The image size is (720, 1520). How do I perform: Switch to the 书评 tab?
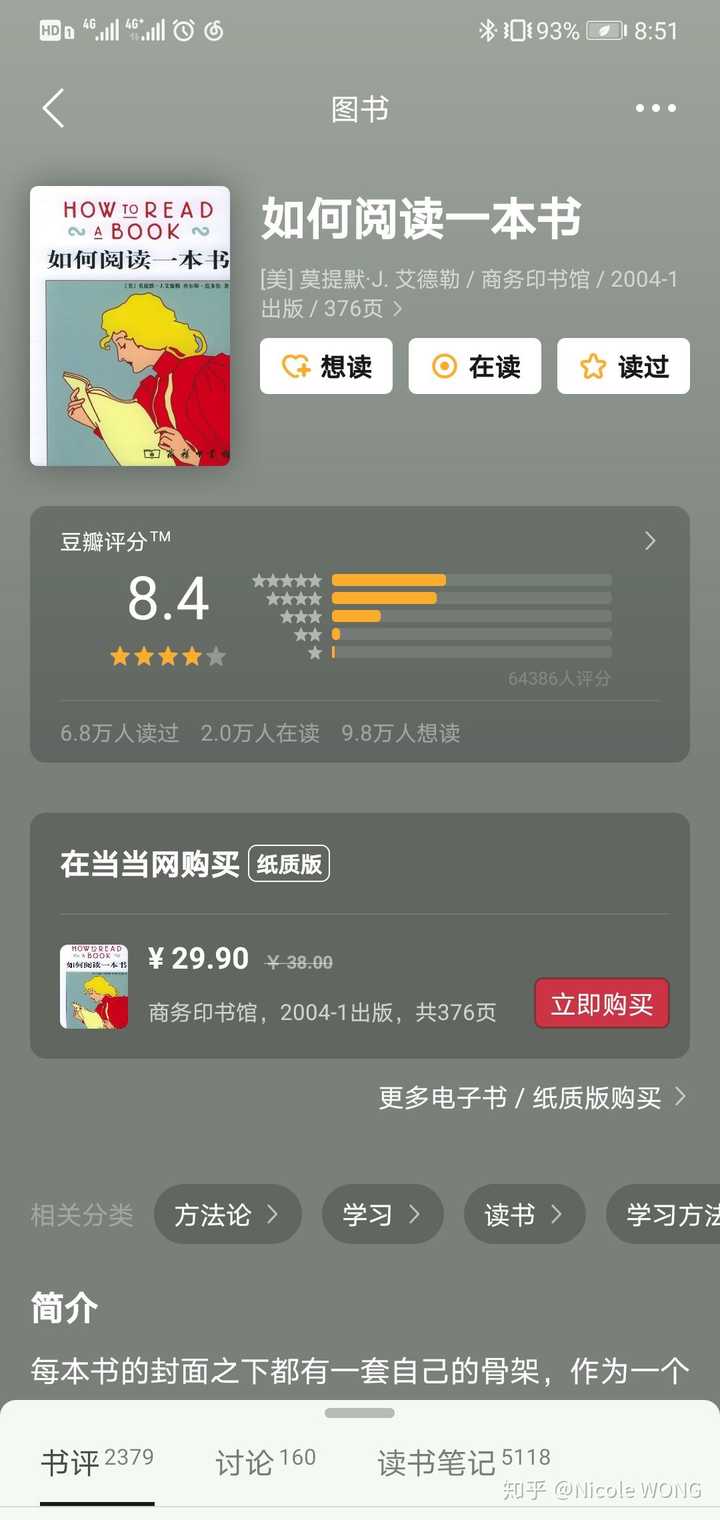click(97, 1461)
